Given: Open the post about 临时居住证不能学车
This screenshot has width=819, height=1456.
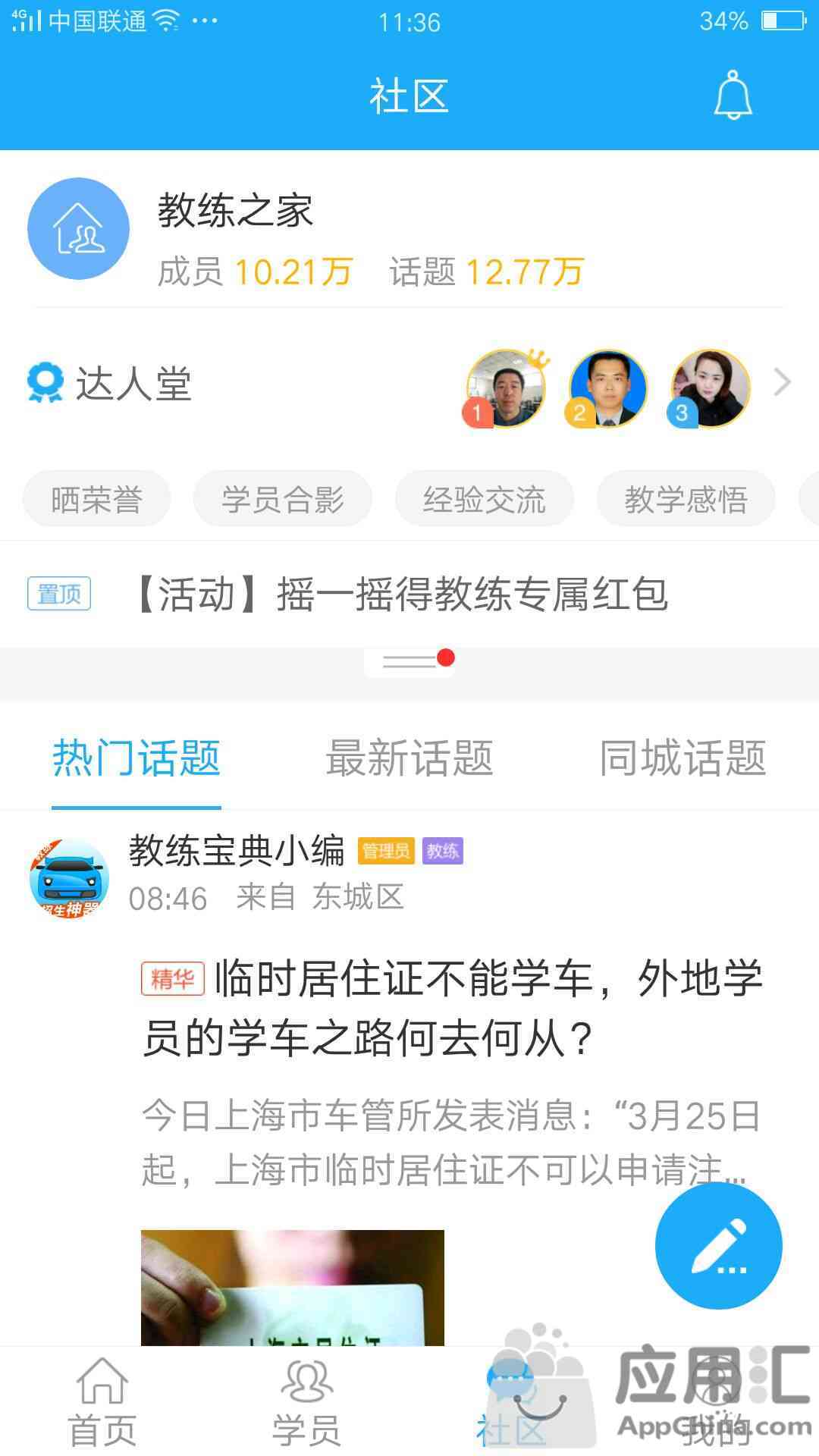Looking at the screenshot, I should 452,1007.
